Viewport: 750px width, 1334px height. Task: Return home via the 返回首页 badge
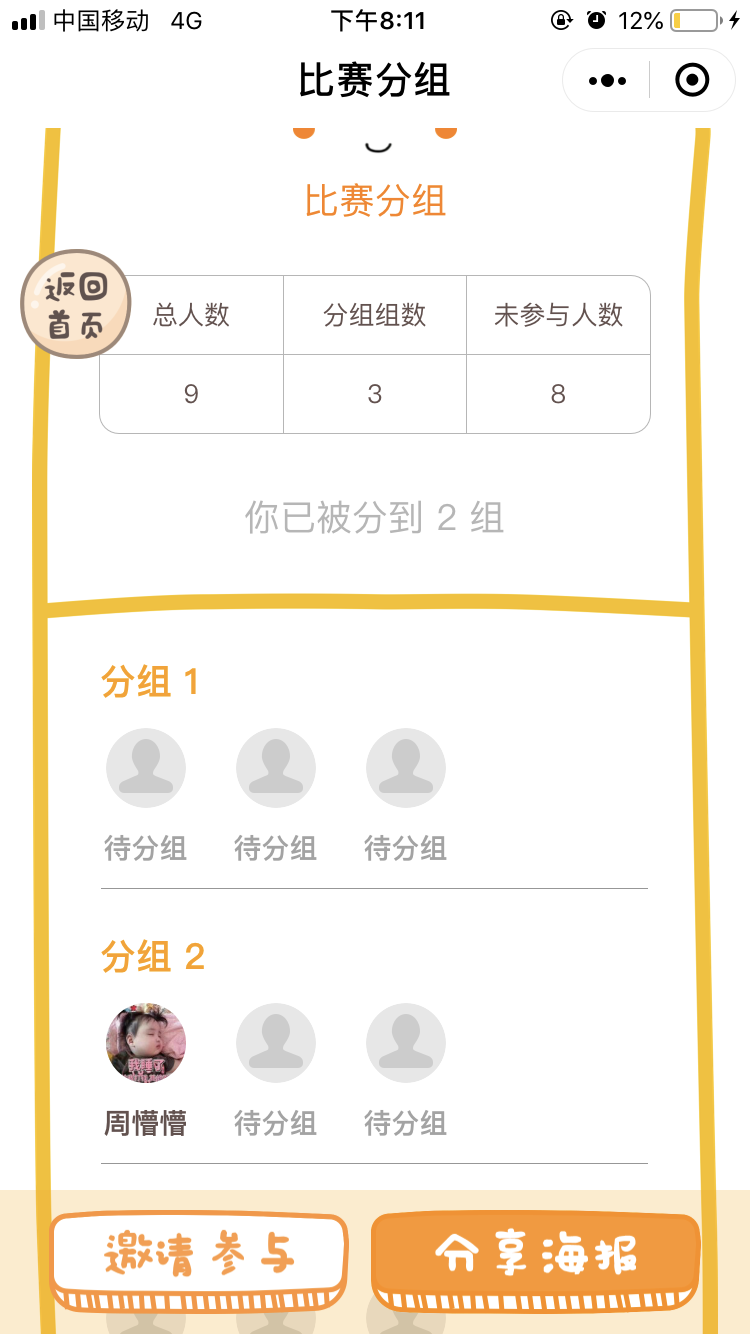[76, 304]
